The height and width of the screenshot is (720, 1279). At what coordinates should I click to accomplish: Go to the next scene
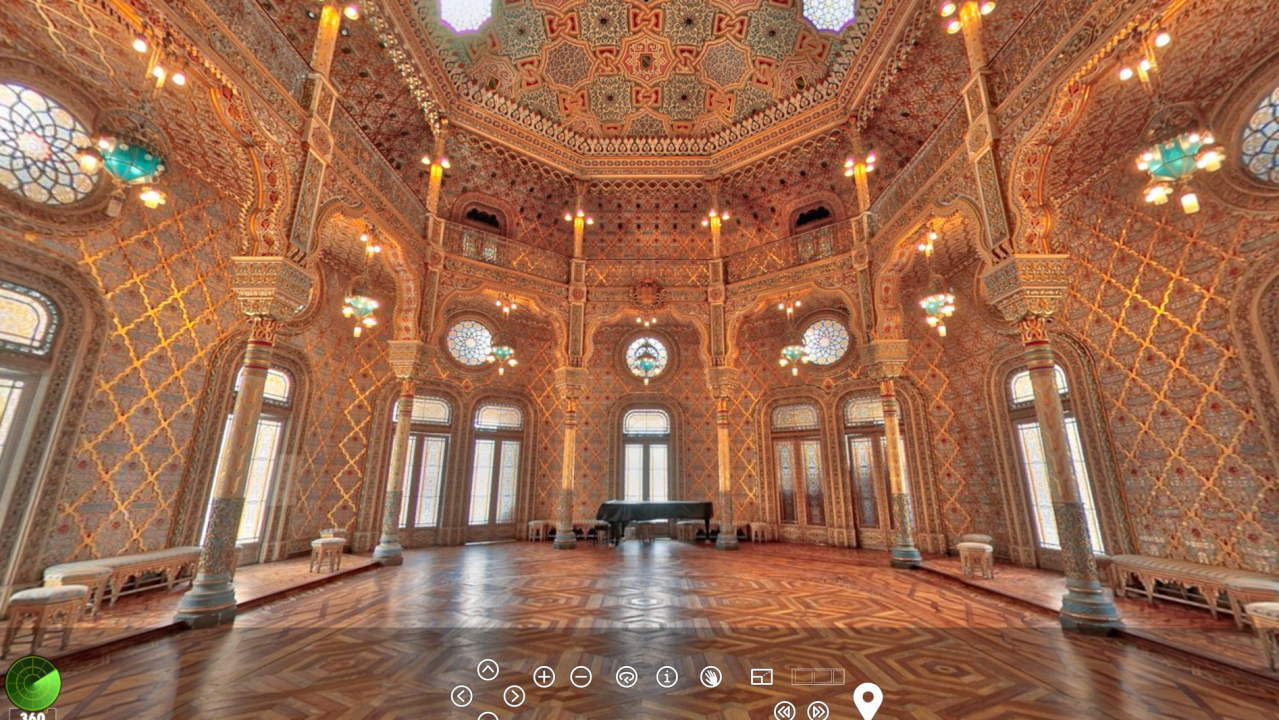tap(818, 711)
